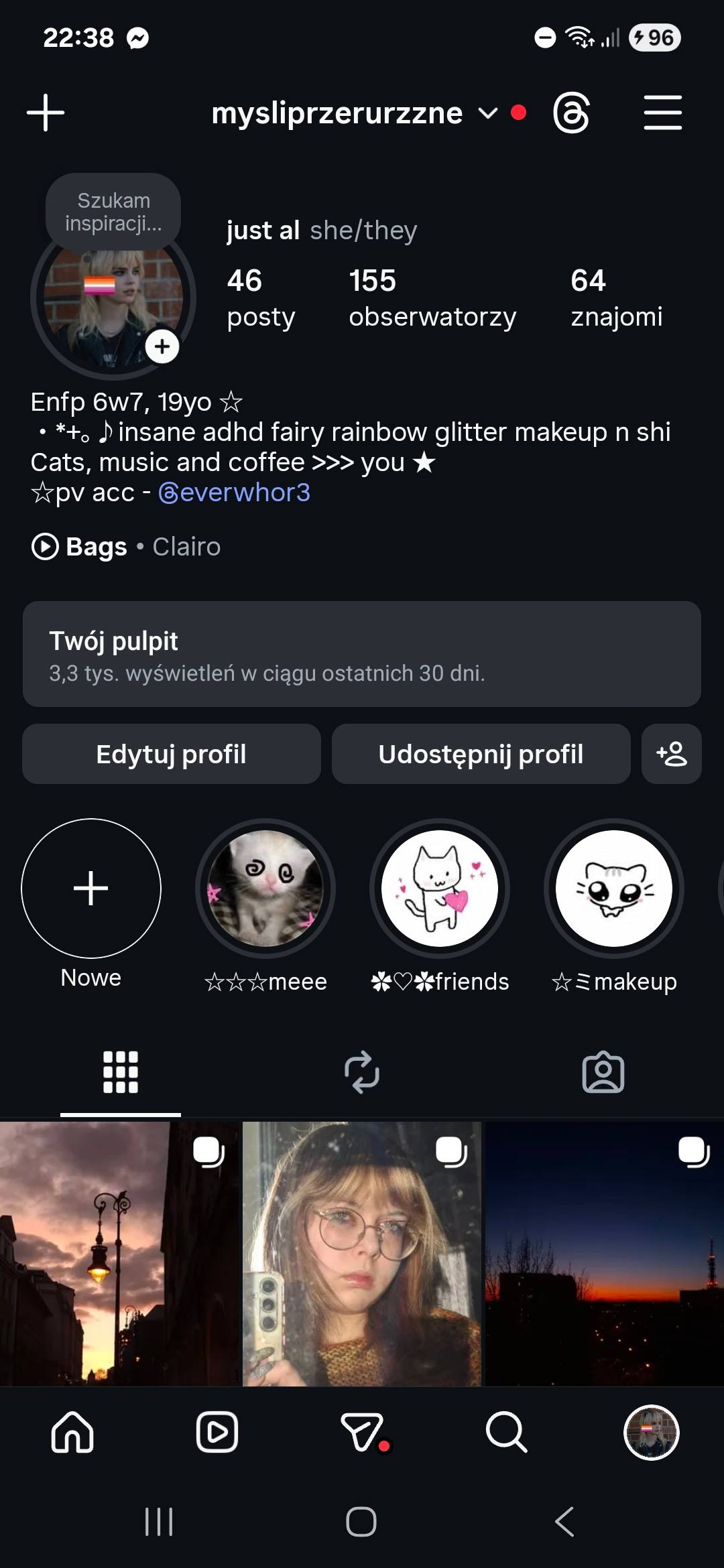View the 64 znajomi list
The image size is (724, 1568).
click(616, 299)
